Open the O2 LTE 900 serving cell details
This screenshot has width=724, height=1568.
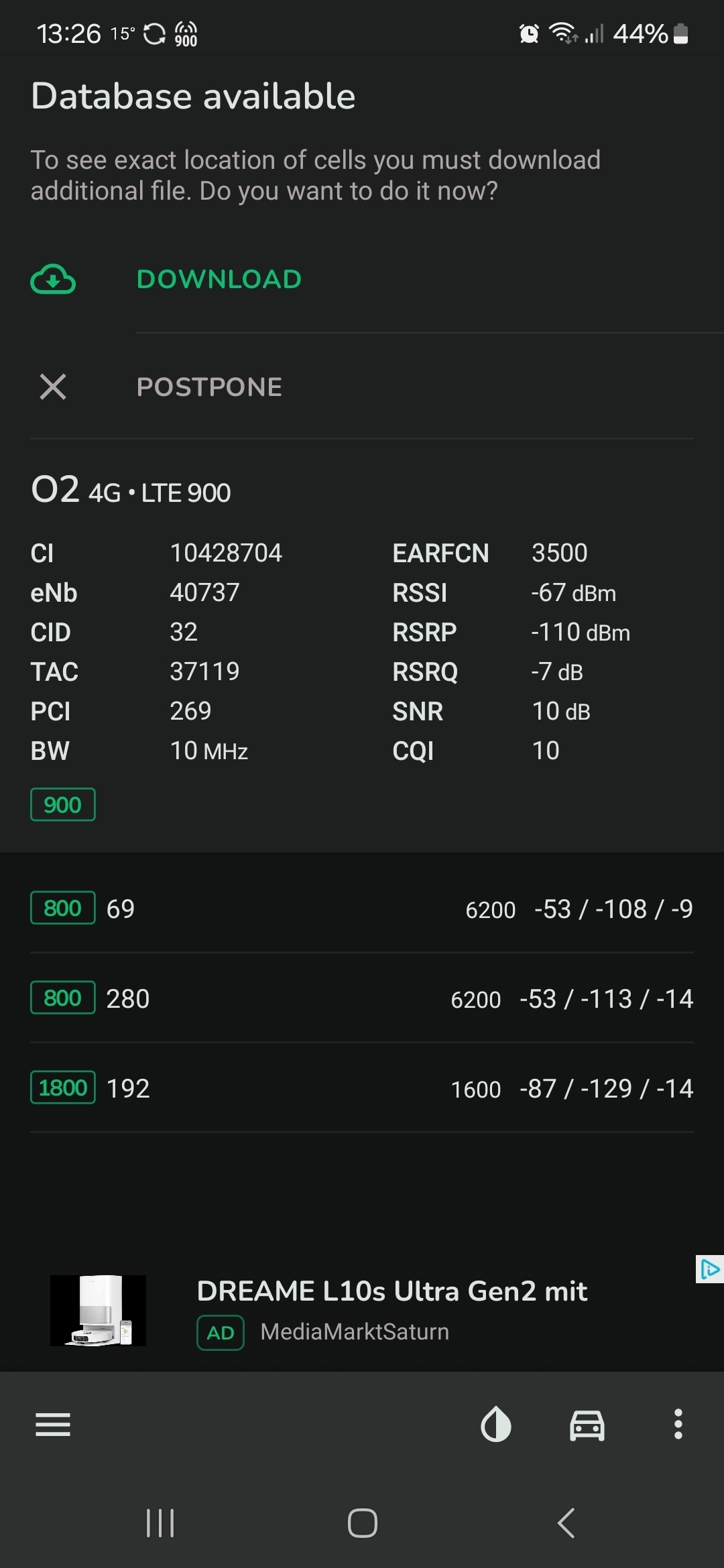(362, 647)
